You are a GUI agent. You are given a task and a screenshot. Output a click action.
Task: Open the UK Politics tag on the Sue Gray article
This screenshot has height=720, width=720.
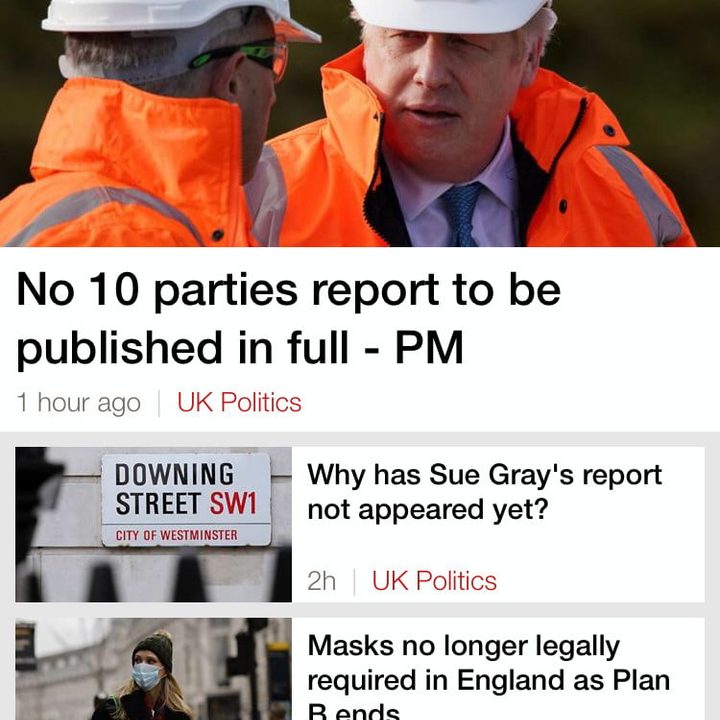[434, 581]
